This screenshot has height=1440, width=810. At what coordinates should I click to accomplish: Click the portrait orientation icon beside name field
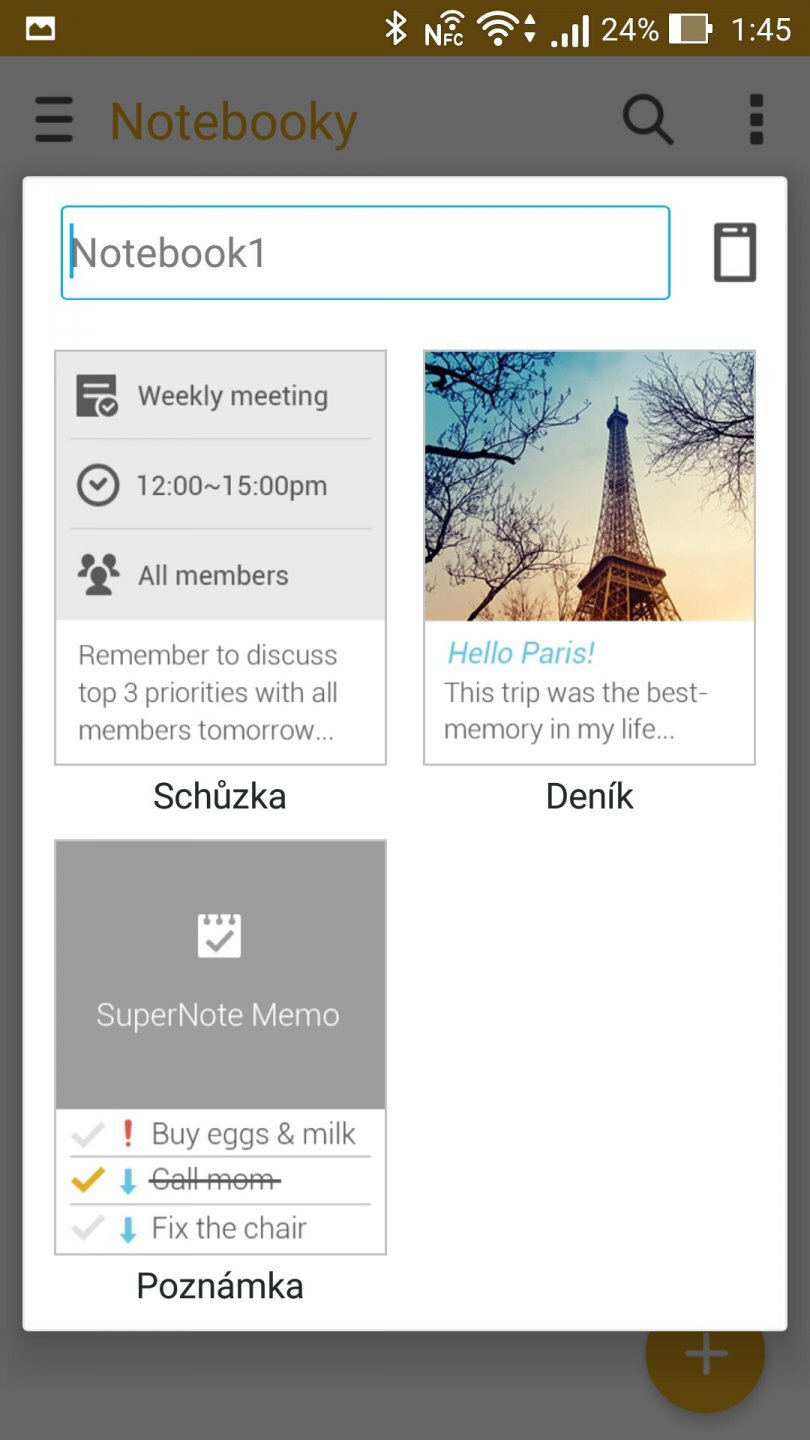pos(734,252)
